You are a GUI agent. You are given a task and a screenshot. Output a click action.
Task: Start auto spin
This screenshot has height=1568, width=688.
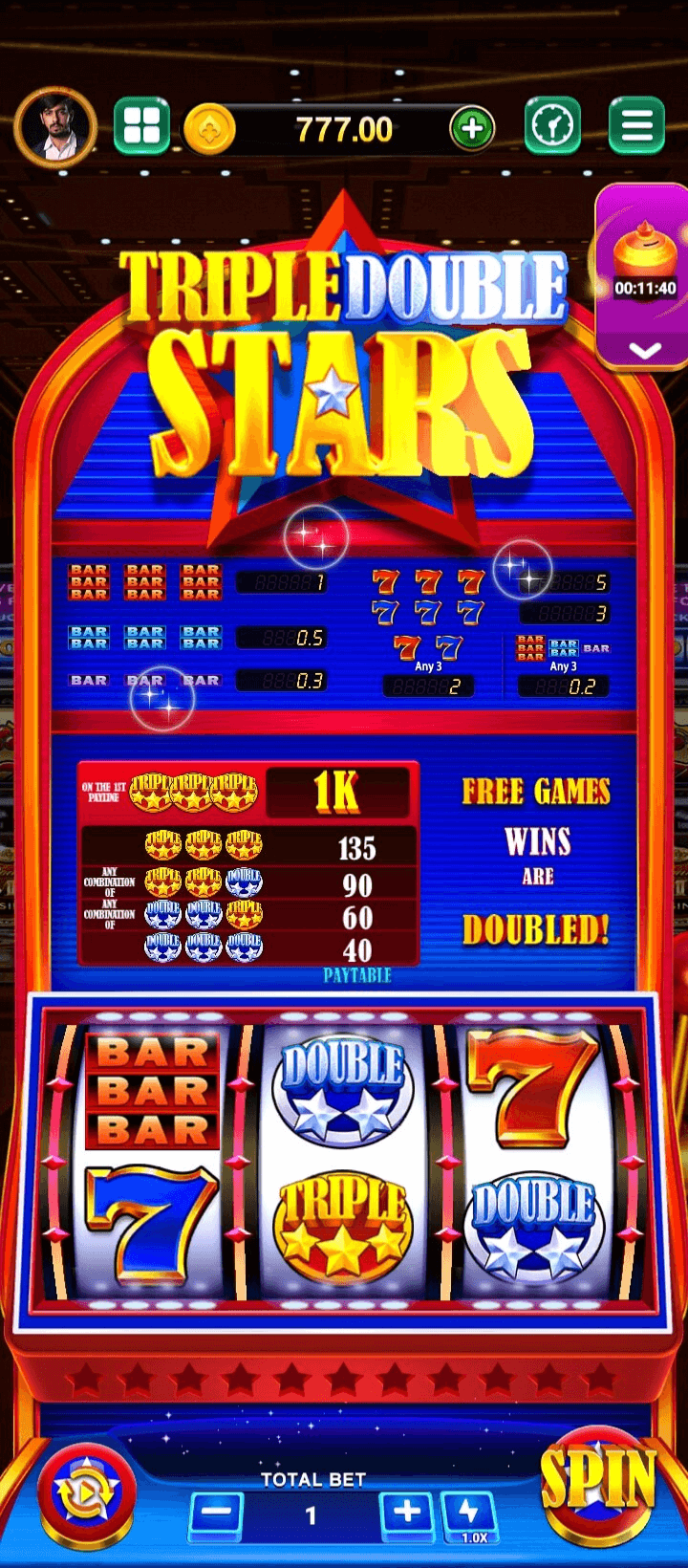[86, 1494]
